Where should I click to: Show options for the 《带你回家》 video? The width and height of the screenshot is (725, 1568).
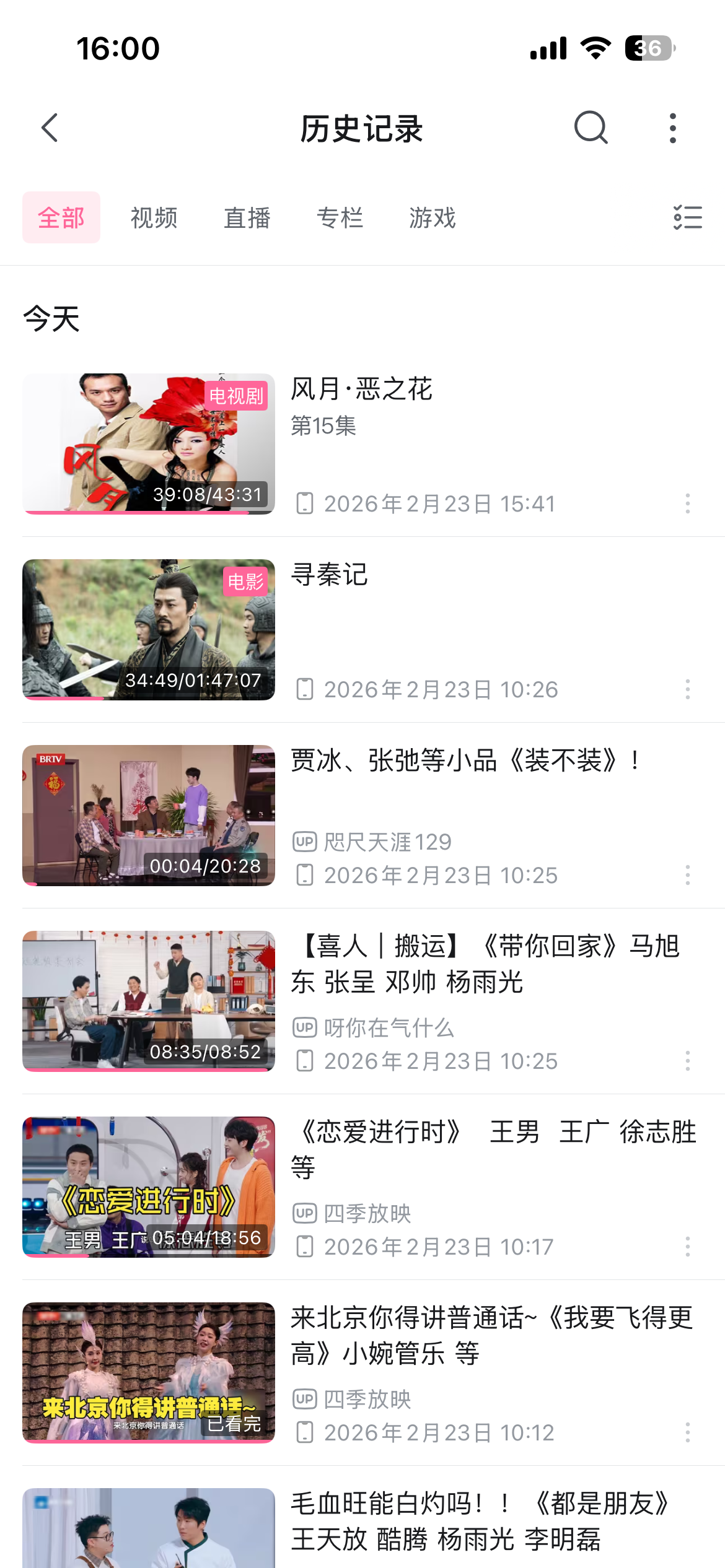coord(687,1061)
